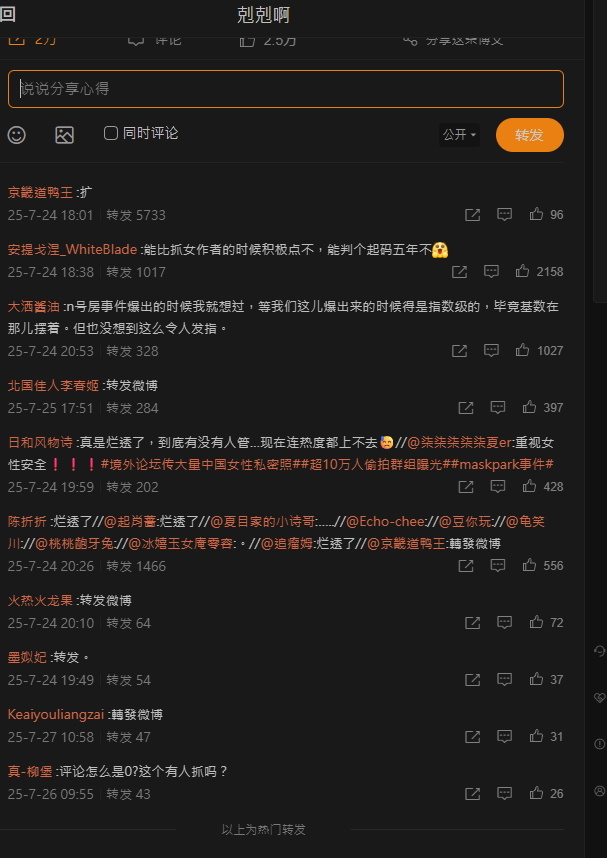Viewport: 607px width, 858px height.
Task: Tap the 说说分享心得 text input field
Action: coord(285,89)
